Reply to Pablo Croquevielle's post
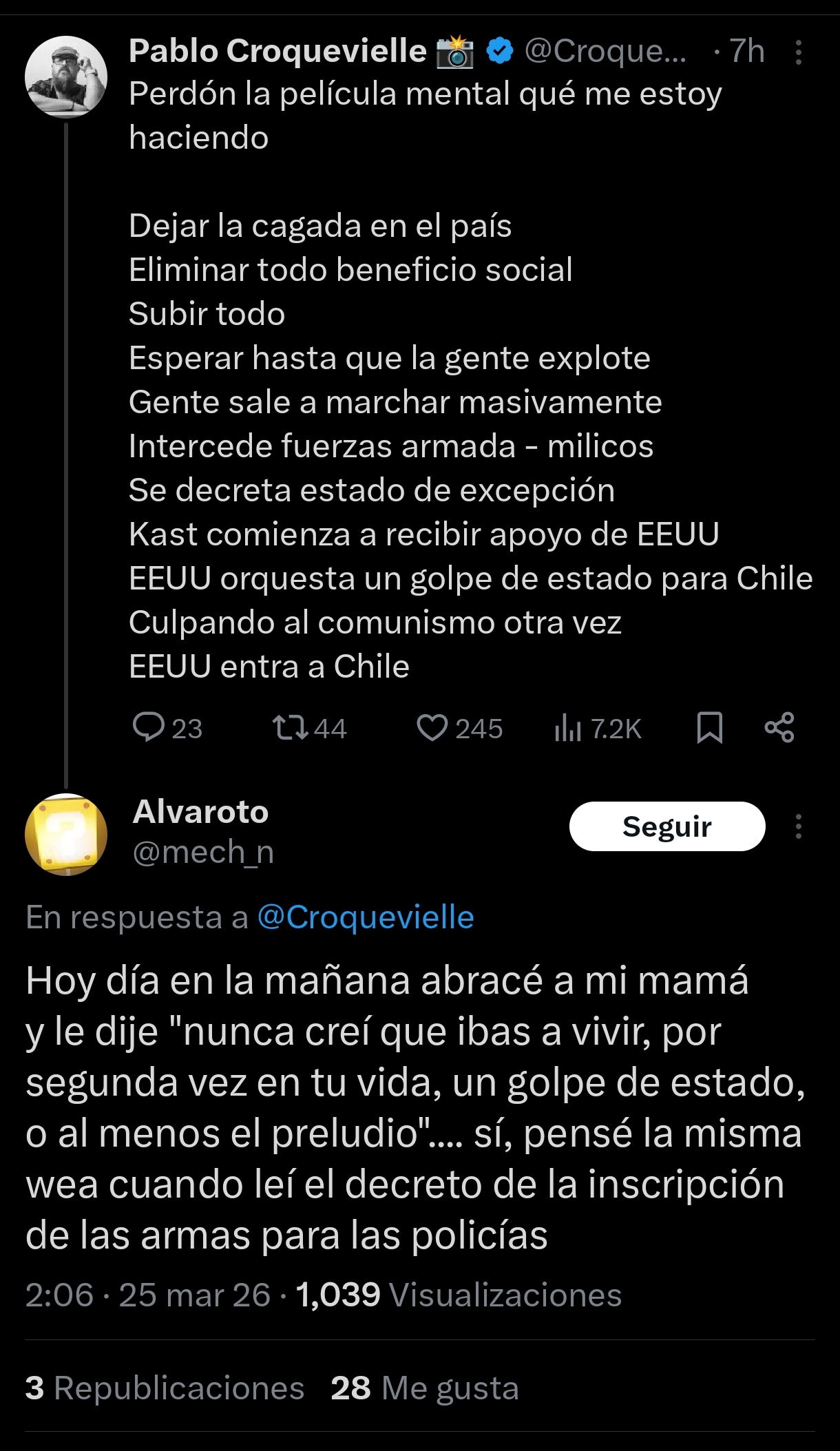The image size is (840, 1451). [149, 728]
